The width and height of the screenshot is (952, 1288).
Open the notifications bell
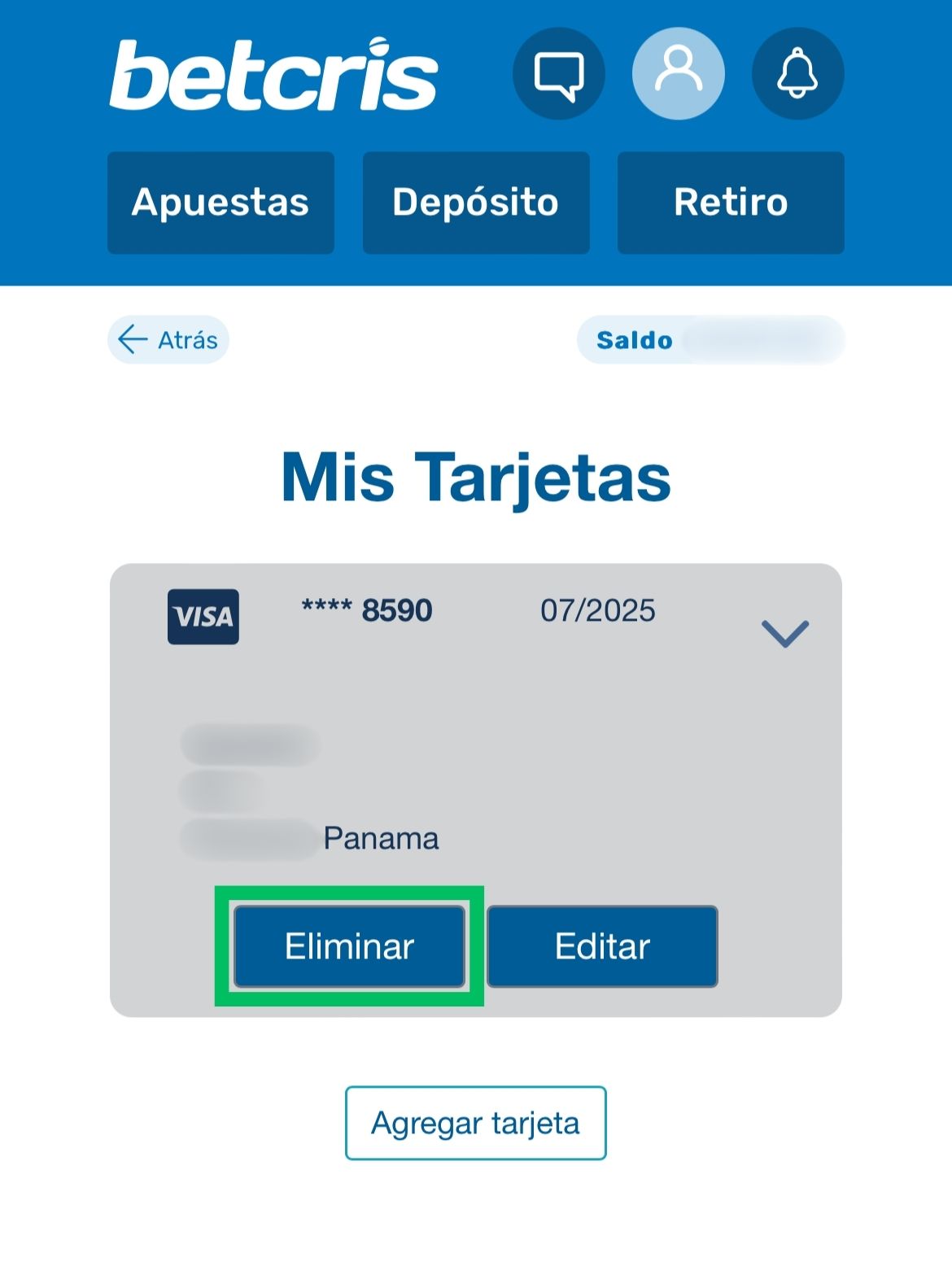point(797,74)
